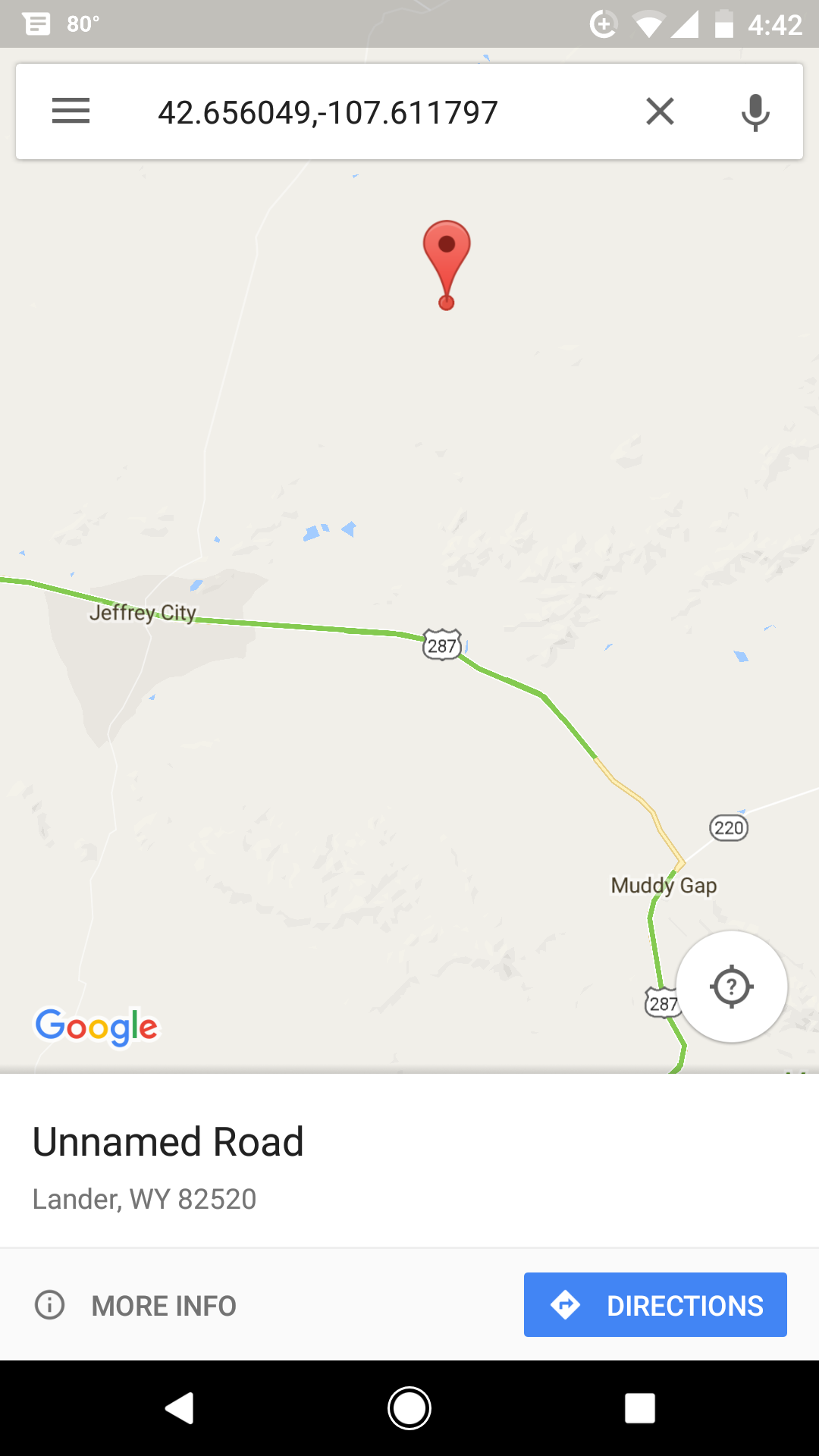Tap the microphone for voice search
The width and height of the screenshot is (819, 1456).
coord(755,111)
